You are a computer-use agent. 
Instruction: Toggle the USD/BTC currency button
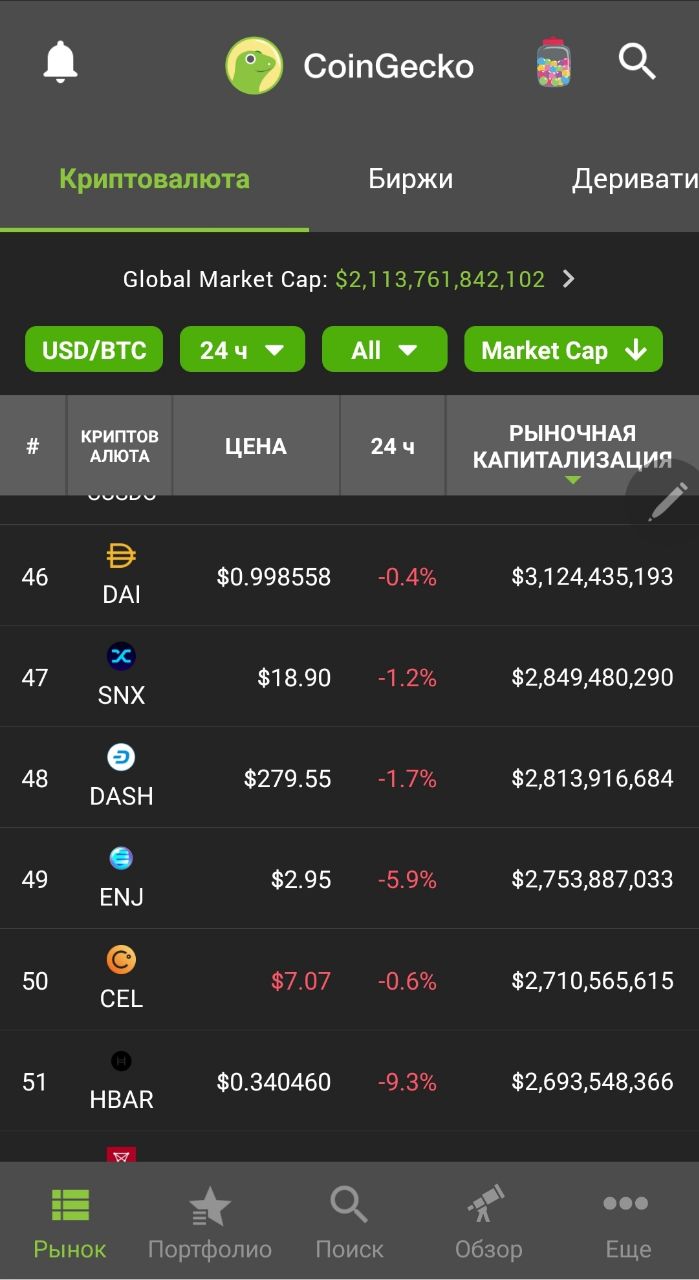[x=94, y=350]
